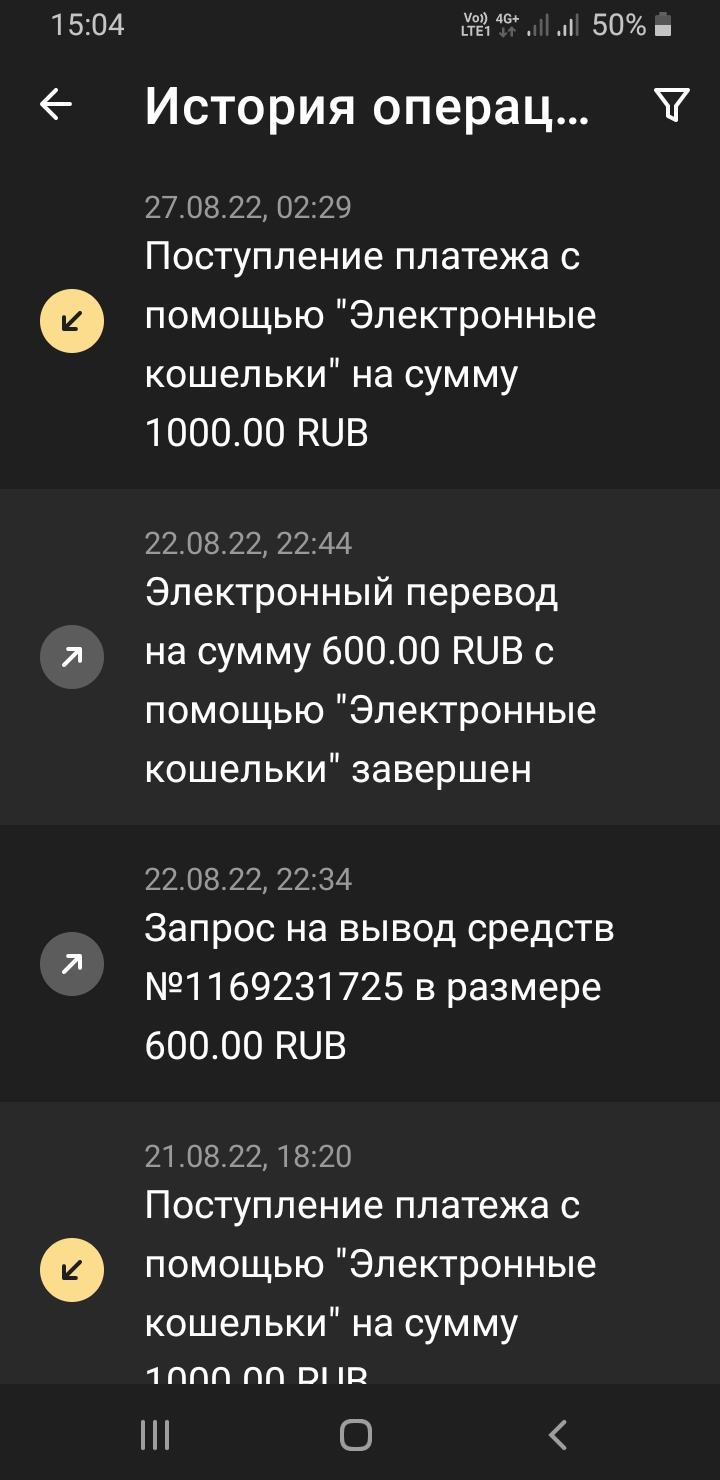Image resolution: width=720 pixels, height=1480 pixels.
Task: Tap the filter icon in the header
Action: [x=672, y=103]
